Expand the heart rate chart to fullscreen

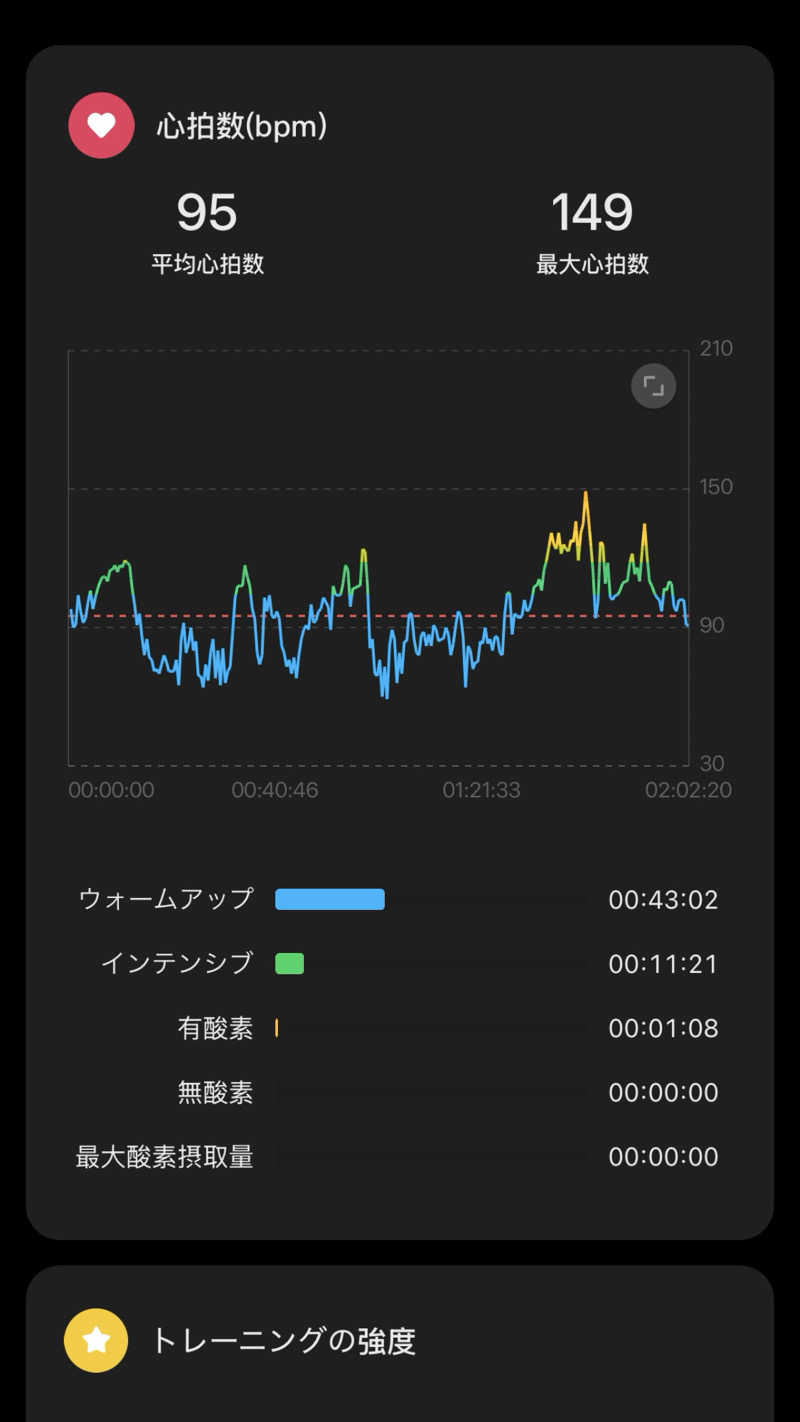653,386
